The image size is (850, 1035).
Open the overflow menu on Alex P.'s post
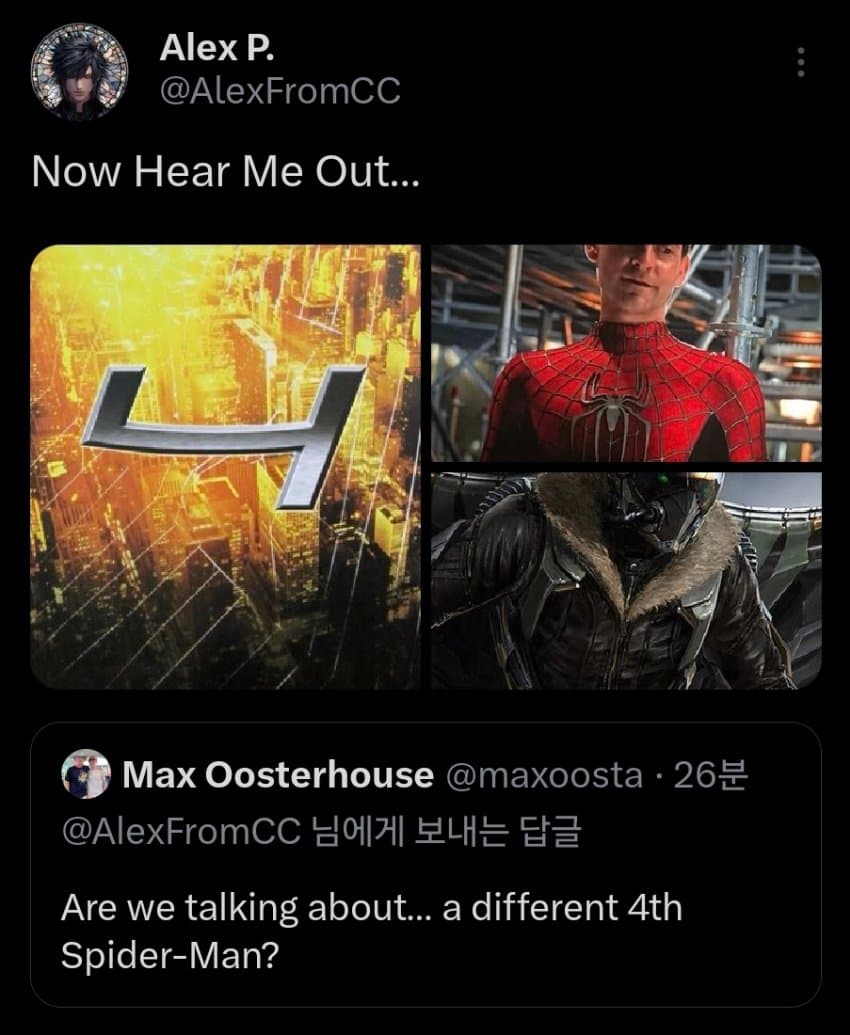click(x=799, y=63)
